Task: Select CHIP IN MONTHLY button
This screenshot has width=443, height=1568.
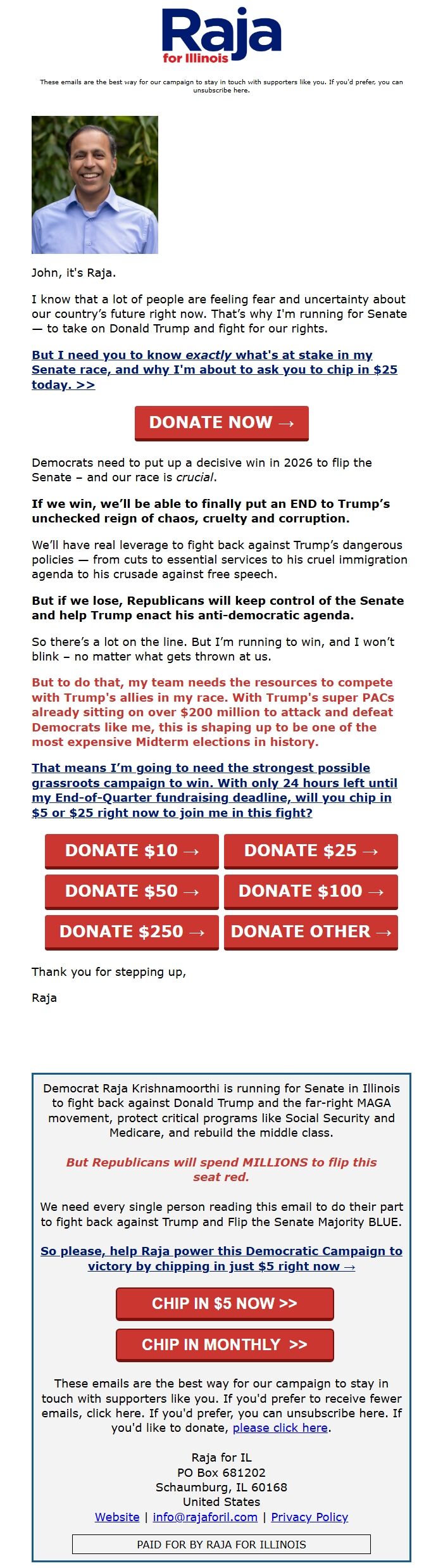Action: (x=225, y=1344)
